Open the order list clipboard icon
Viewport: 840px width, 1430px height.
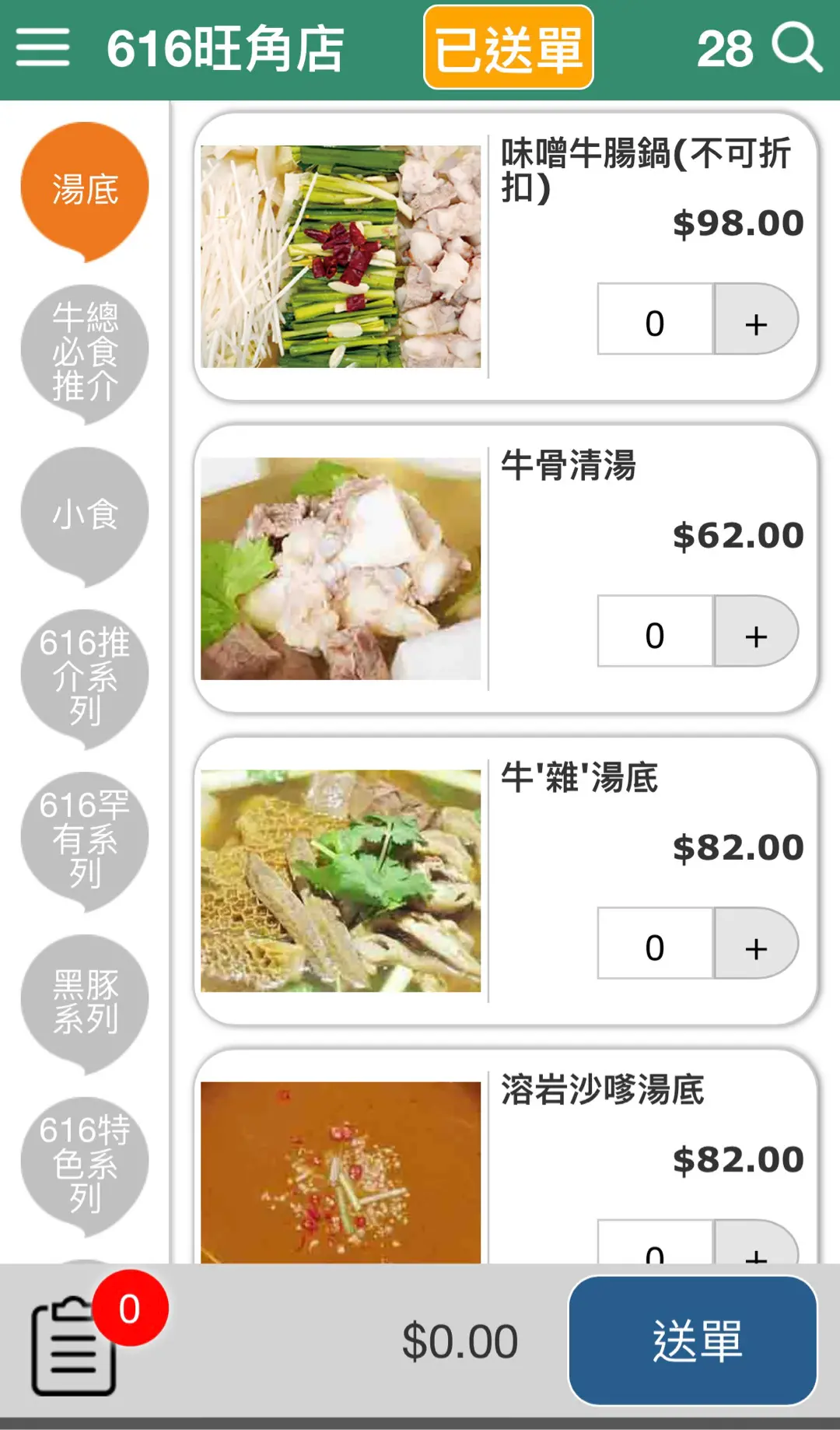[75, 1346]
